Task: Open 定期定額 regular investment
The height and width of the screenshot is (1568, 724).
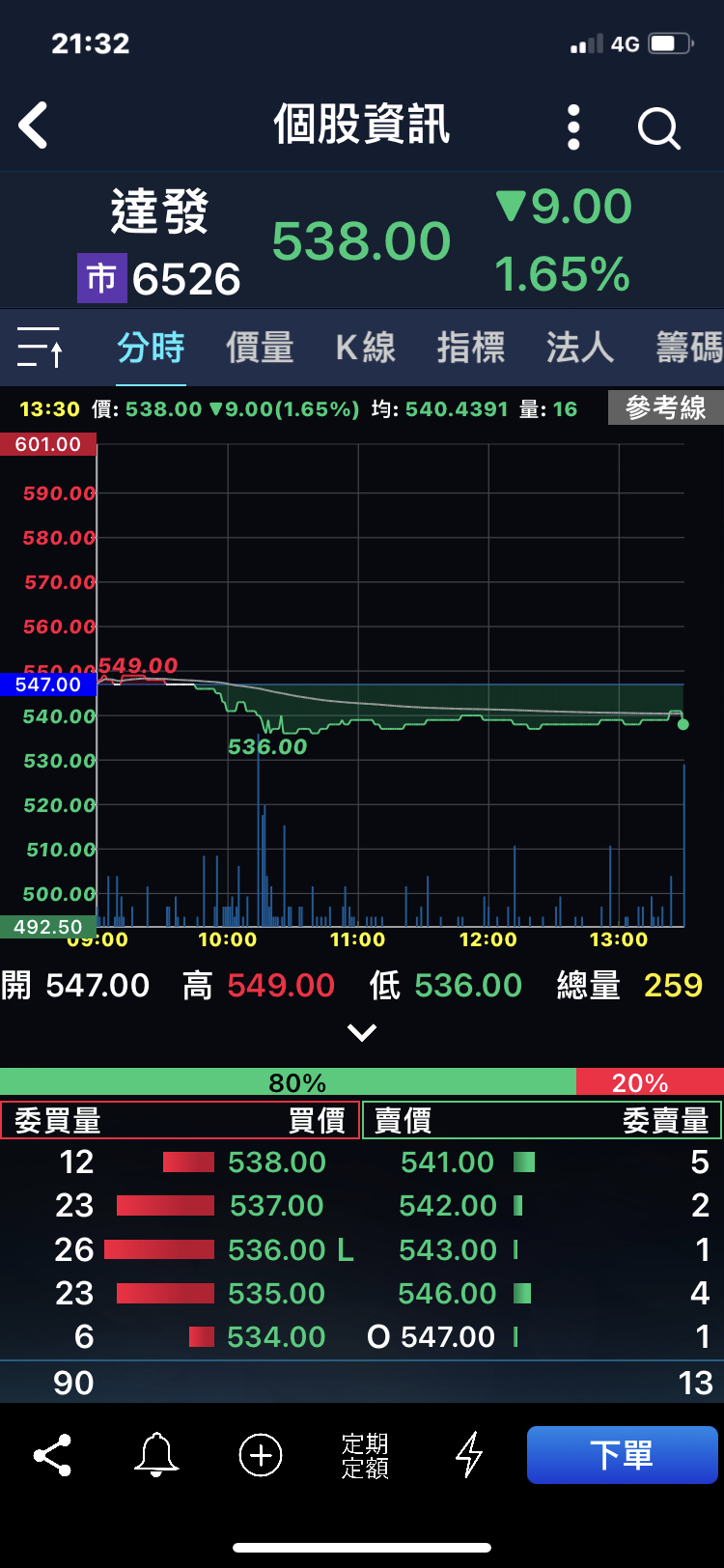Action: point(365,1455)
